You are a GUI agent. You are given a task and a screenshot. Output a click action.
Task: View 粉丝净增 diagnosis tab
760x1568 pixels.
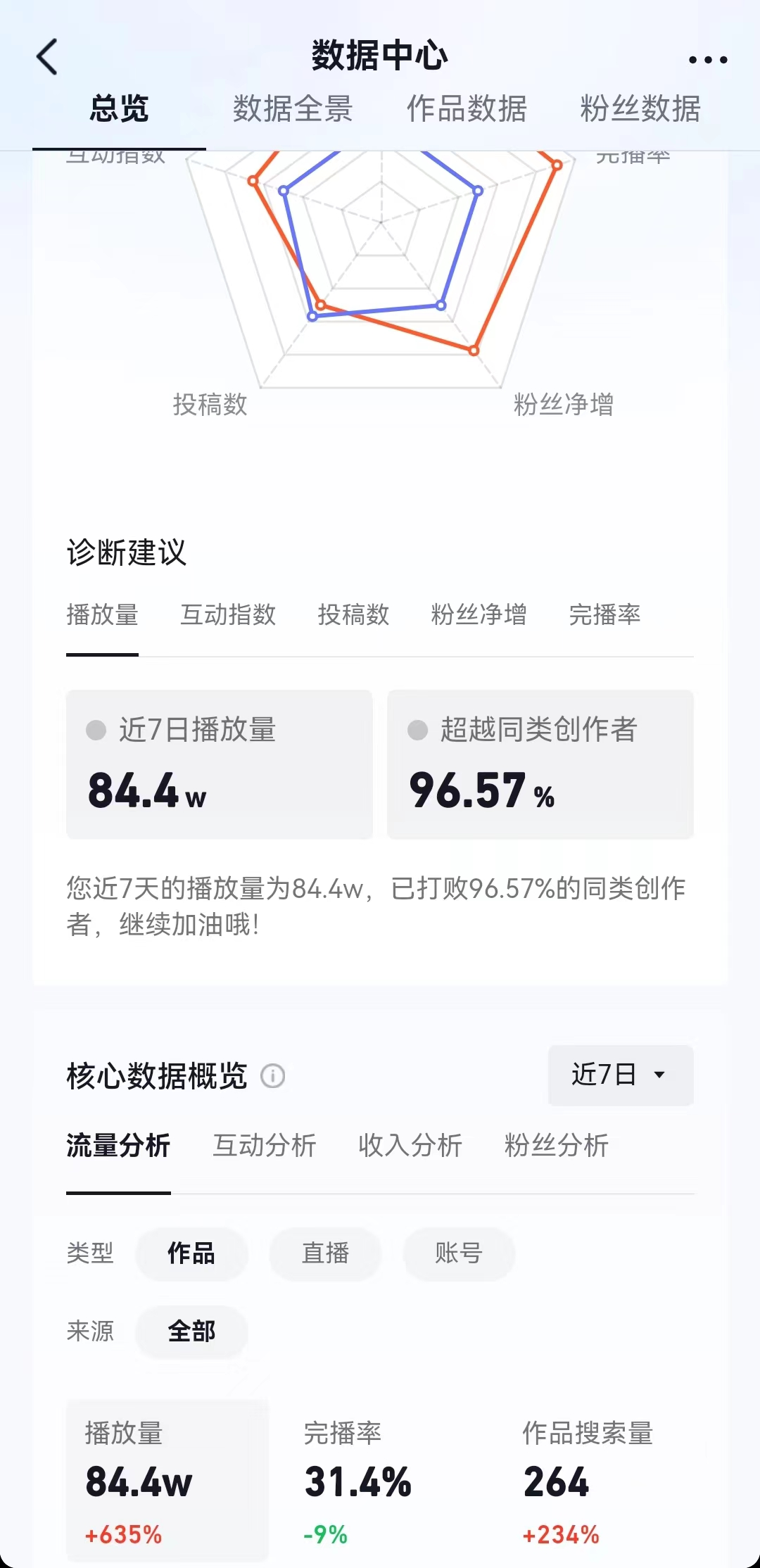point(479,614)
